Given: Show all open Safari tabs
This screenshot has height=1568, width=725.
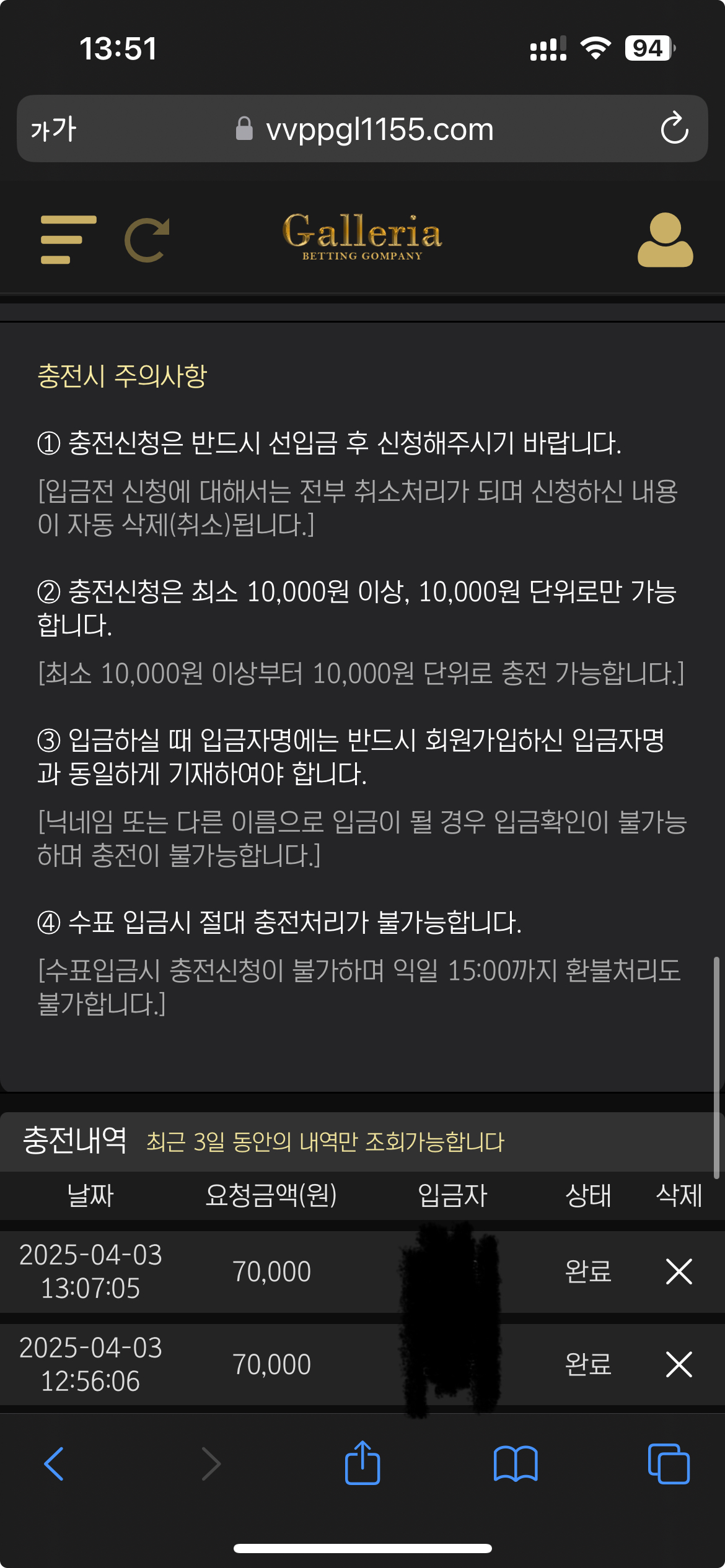Looking at the screenshot, I should 669,1464.
